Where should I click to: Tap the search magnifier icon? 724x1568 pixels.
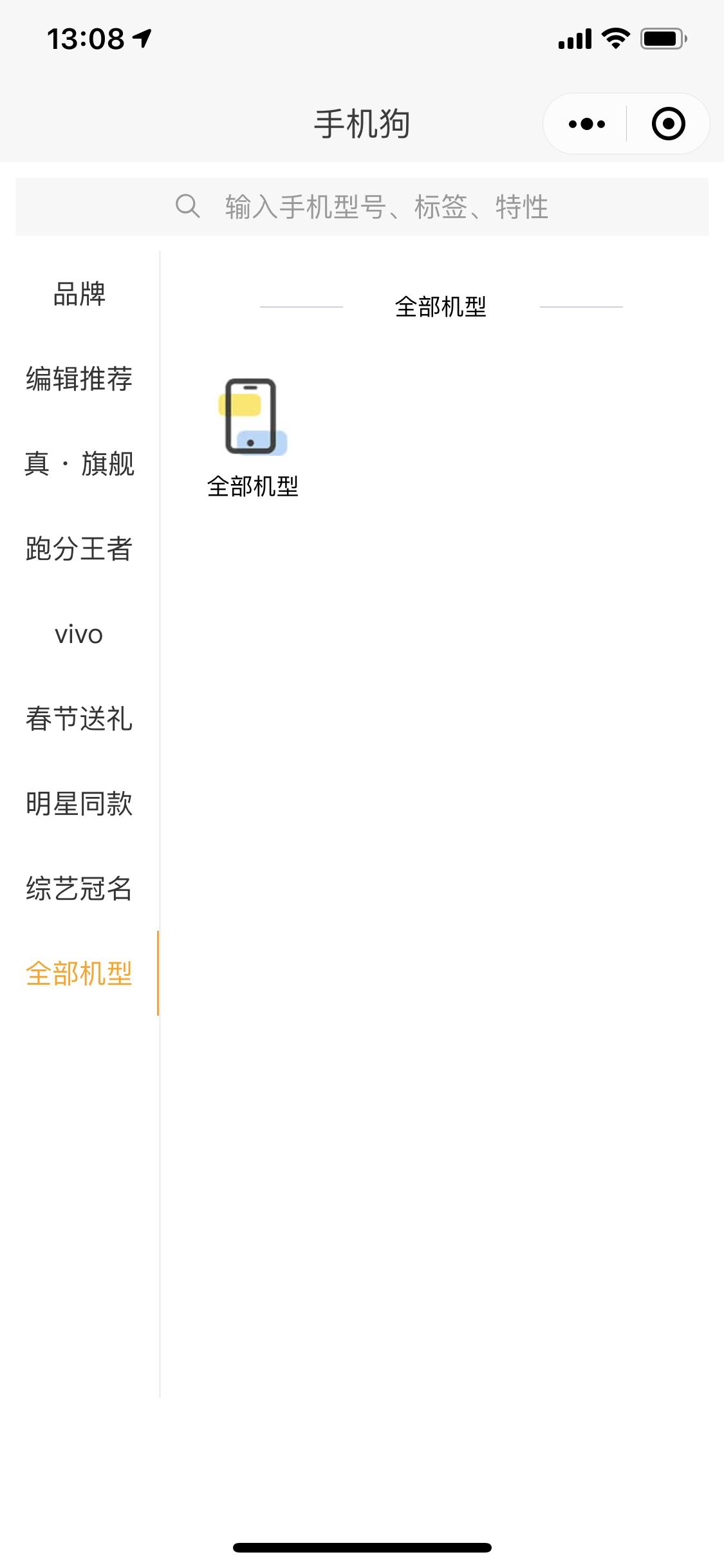[187, 206]
